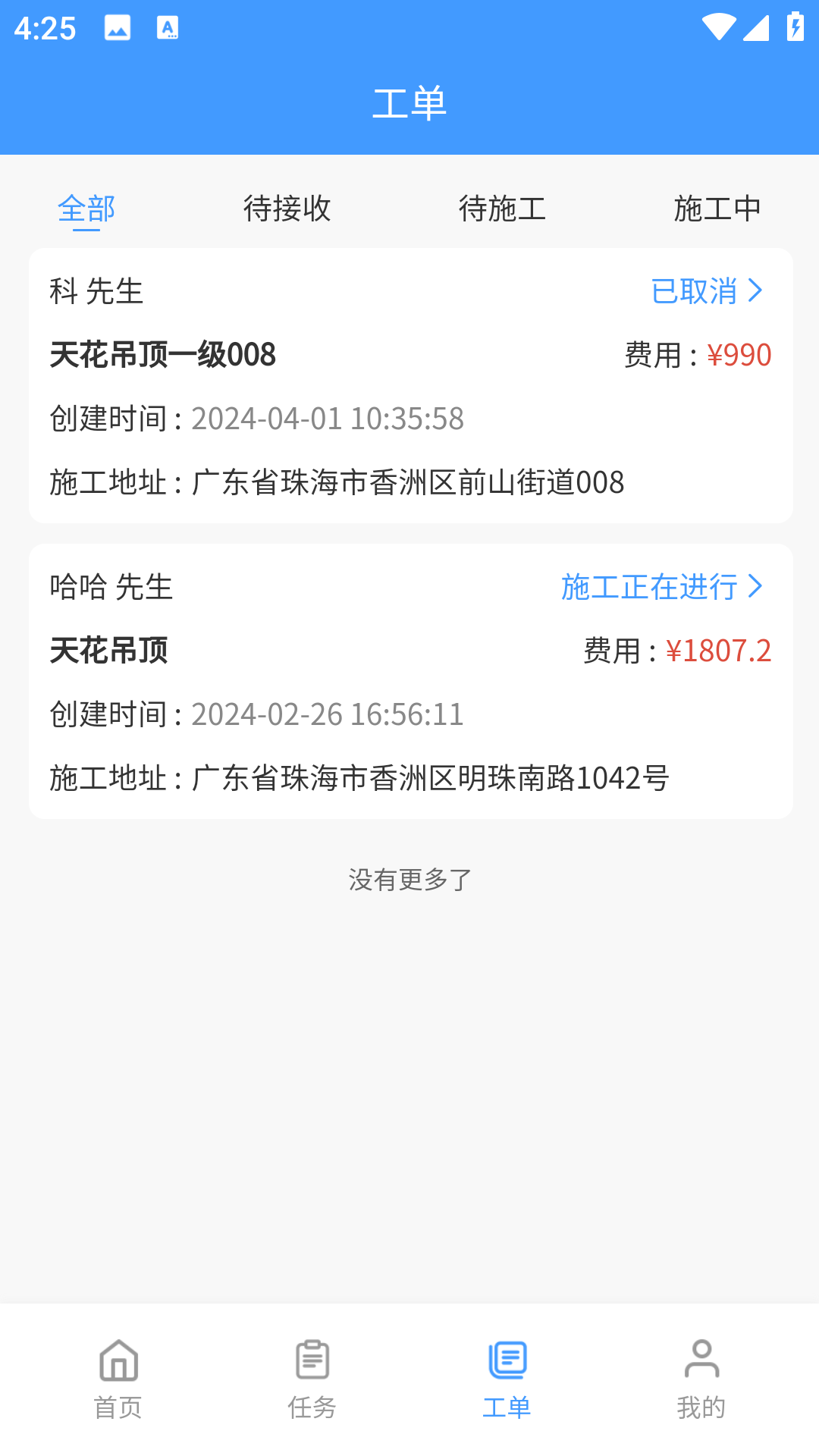Expand the 施工正在进行 order details

[652, 588]
